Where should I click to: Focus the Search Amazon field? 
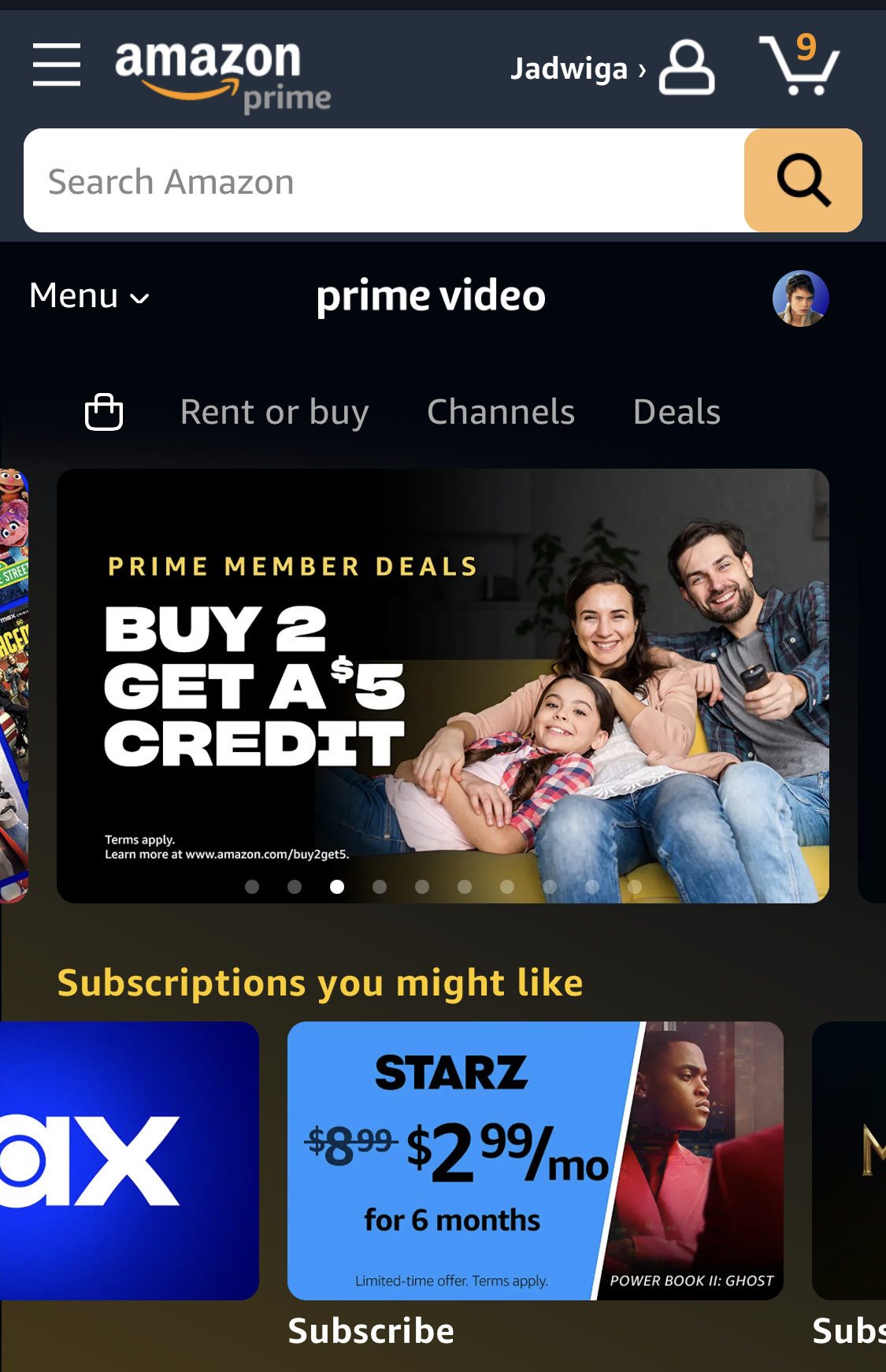click(x=384, y=181)
